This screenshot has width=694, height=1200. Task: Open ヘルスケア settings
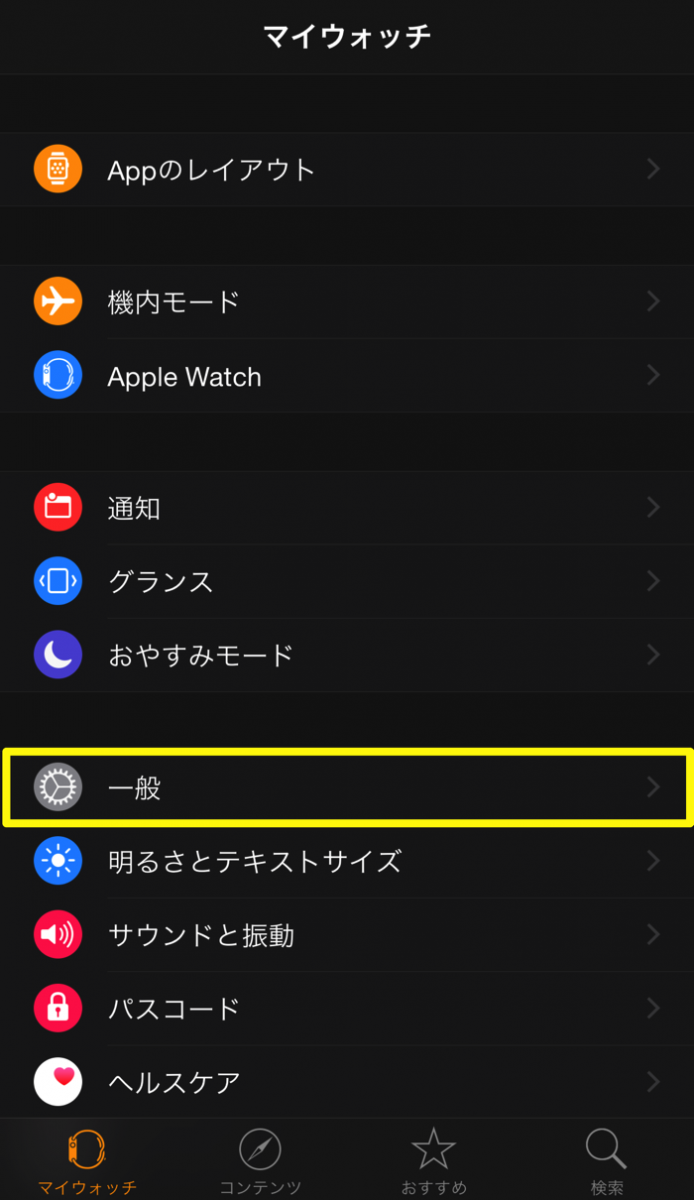point(346,1081)
